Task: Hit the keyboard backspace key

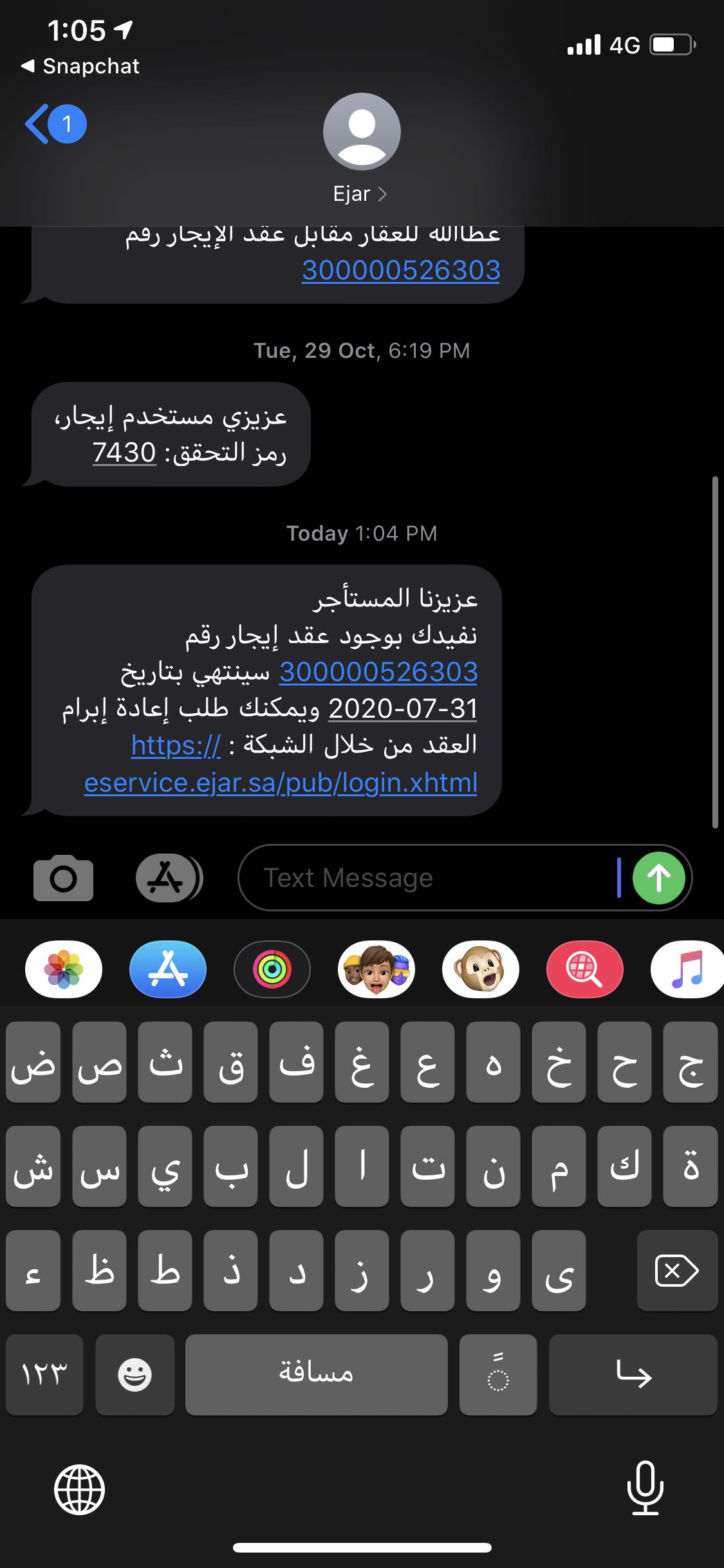Action: 676,1271
